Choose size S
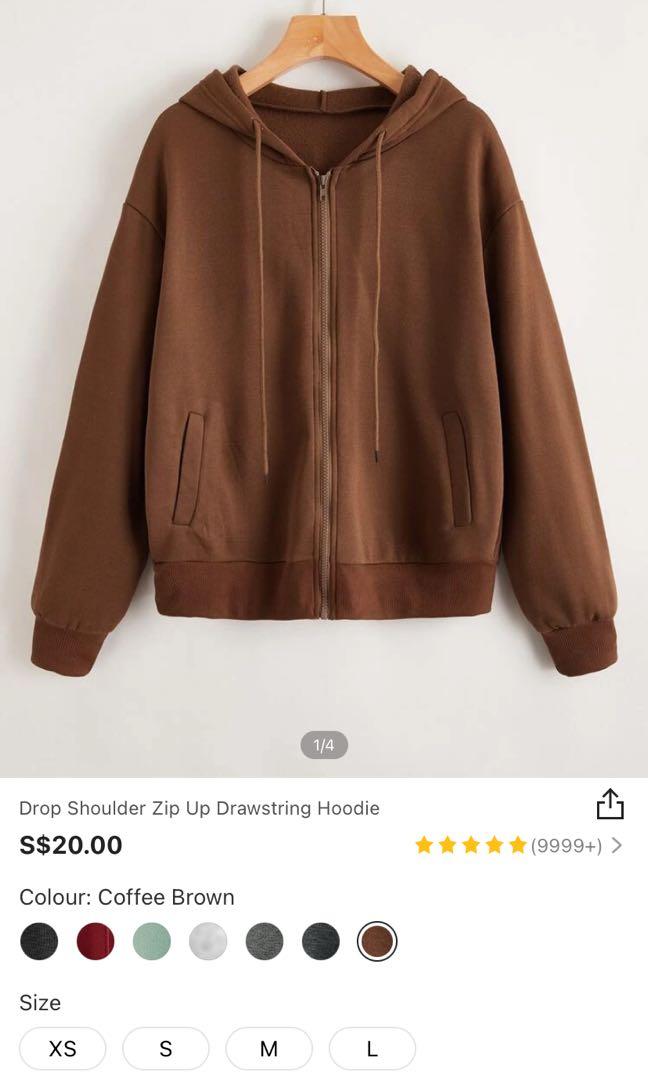The height and width of the screenshot is (1080, 648). [x=166, y=1049]
